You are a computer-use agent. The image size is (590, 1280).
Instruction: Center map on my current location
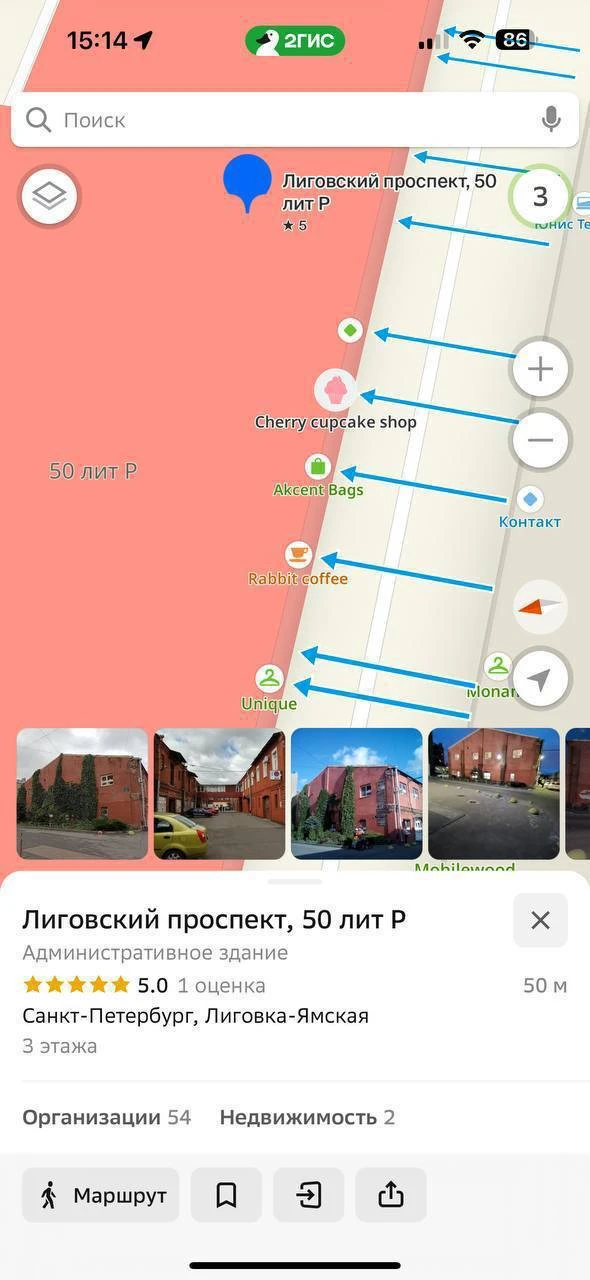point(540,679)
